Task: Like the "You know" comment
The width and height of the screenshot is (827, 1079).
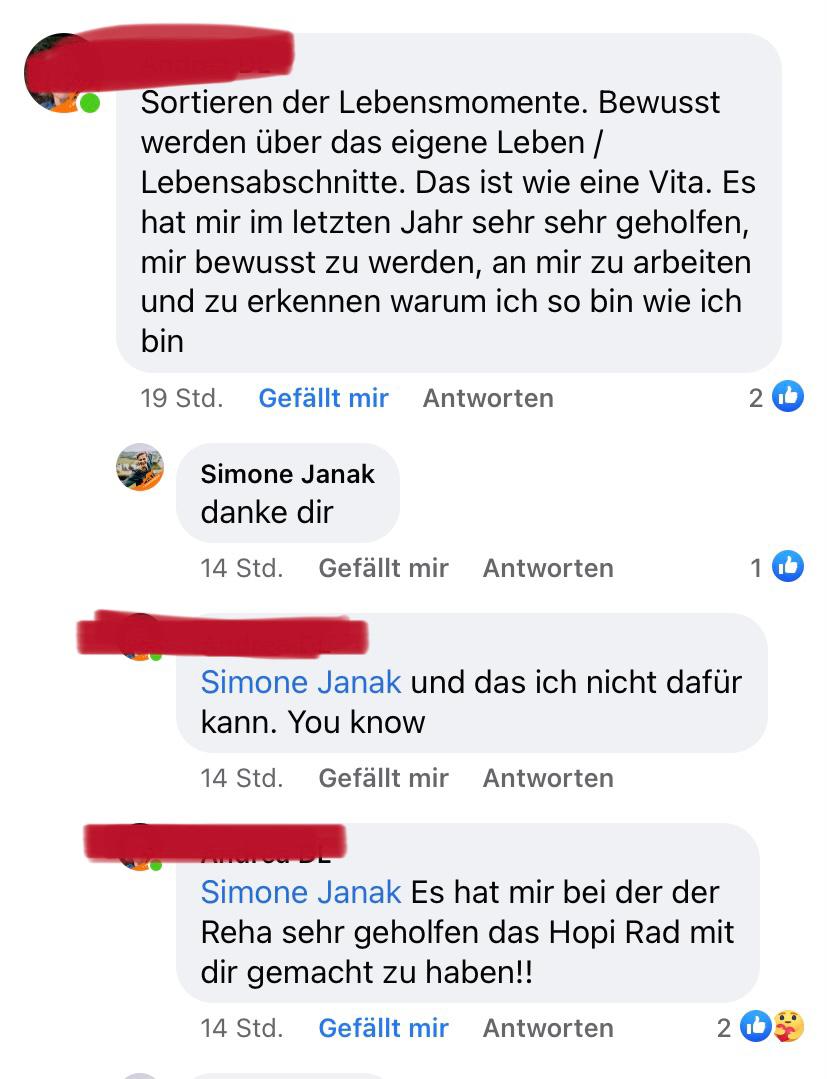Action: point(383,778)
